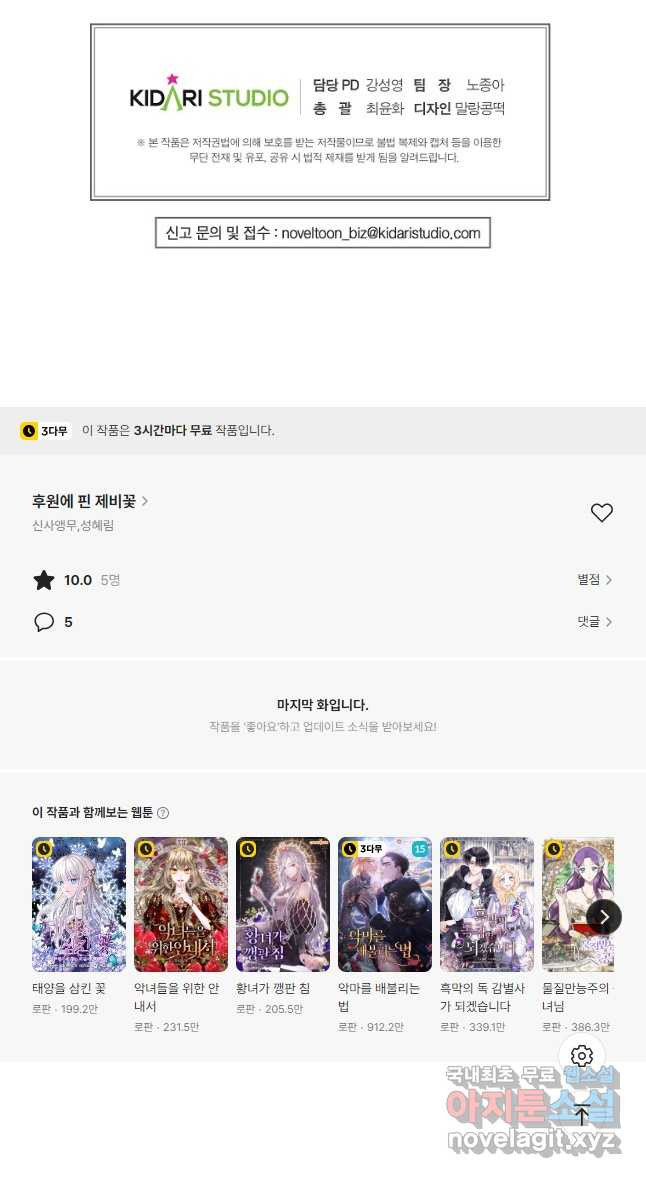Open the 태양을 삼킨 꽃 webtoon
This screenshot has width=646, height=1178.
[79, 904]
